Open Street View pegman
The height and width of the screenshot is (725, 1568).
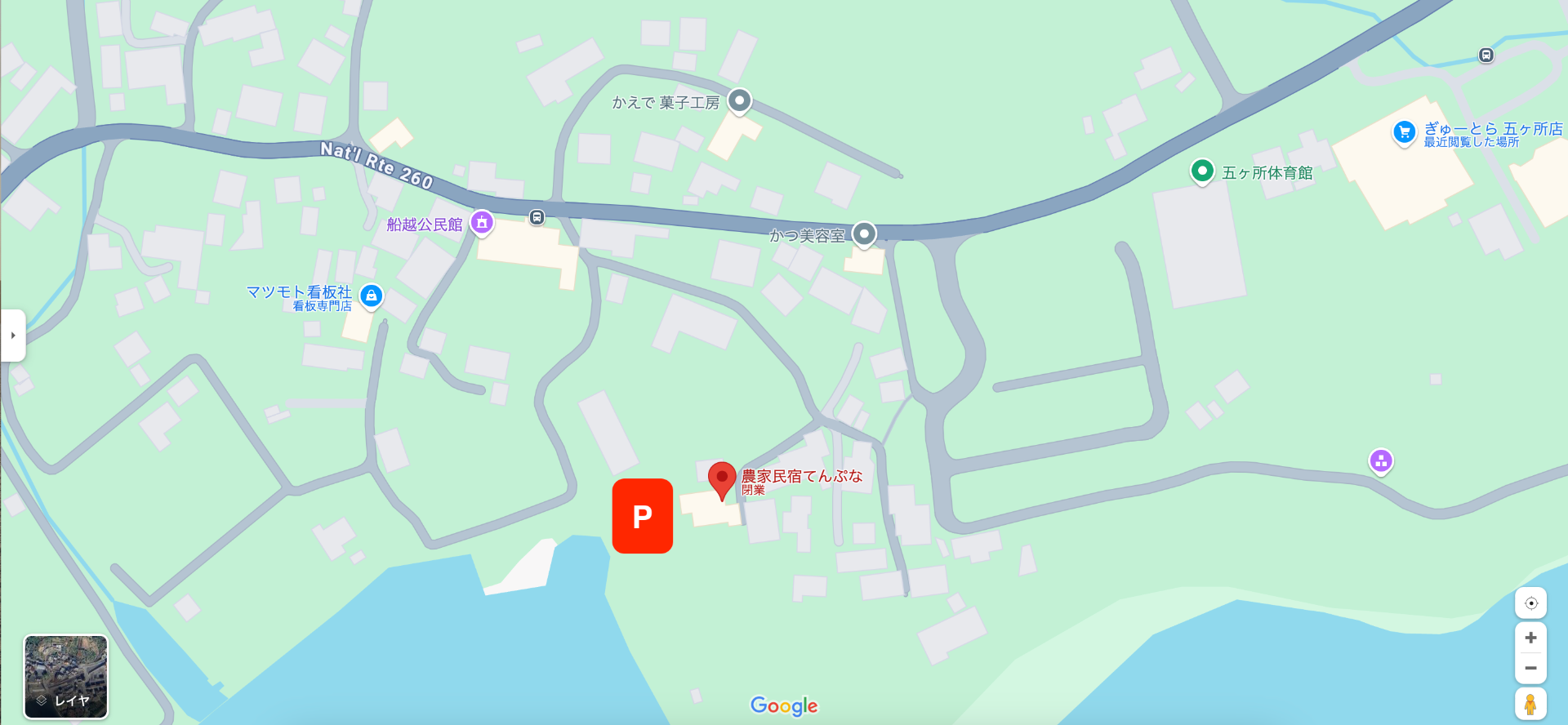point(1531,704)
